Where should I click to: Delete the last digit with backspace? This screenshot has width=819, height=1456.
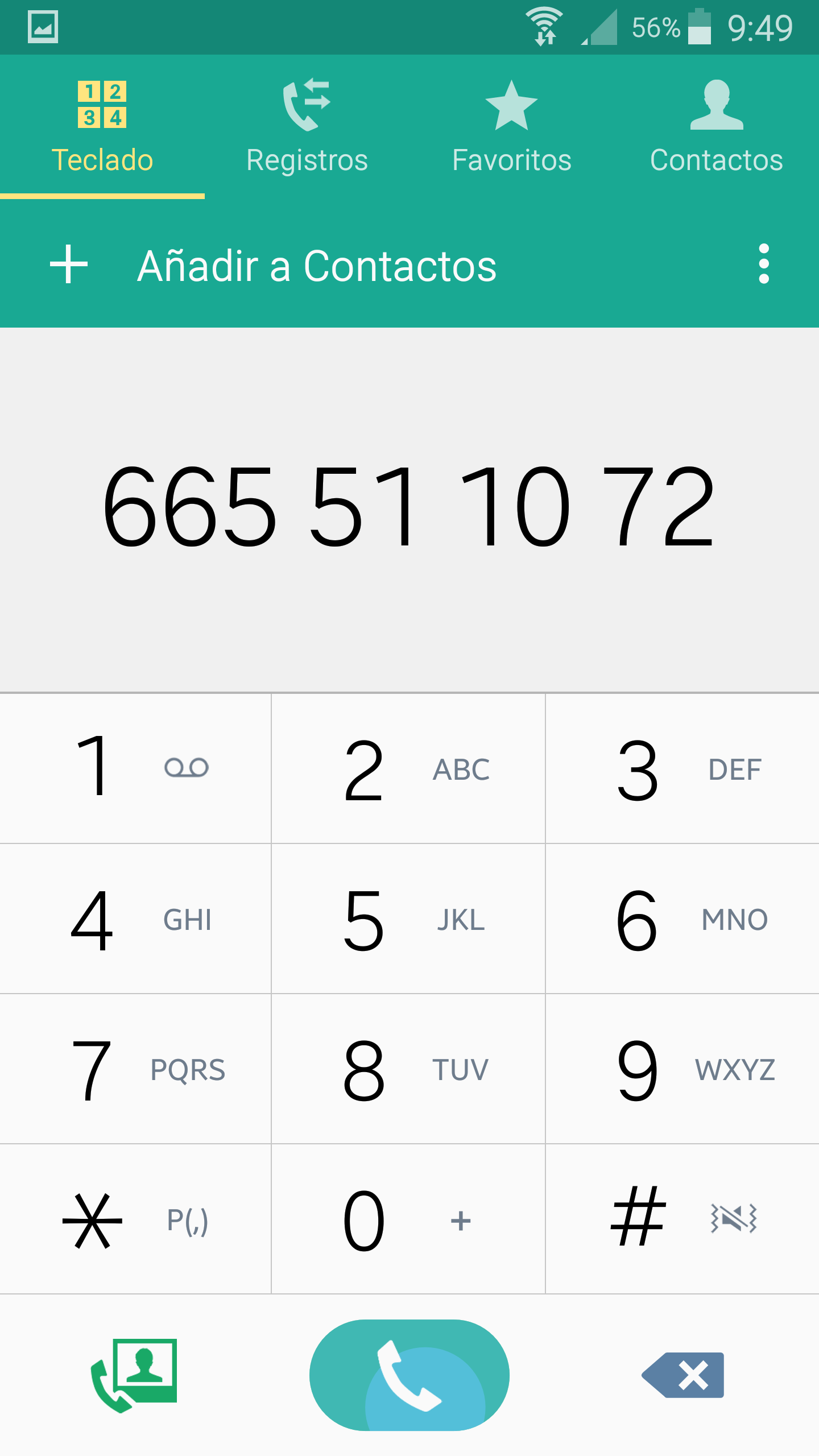682,1375
